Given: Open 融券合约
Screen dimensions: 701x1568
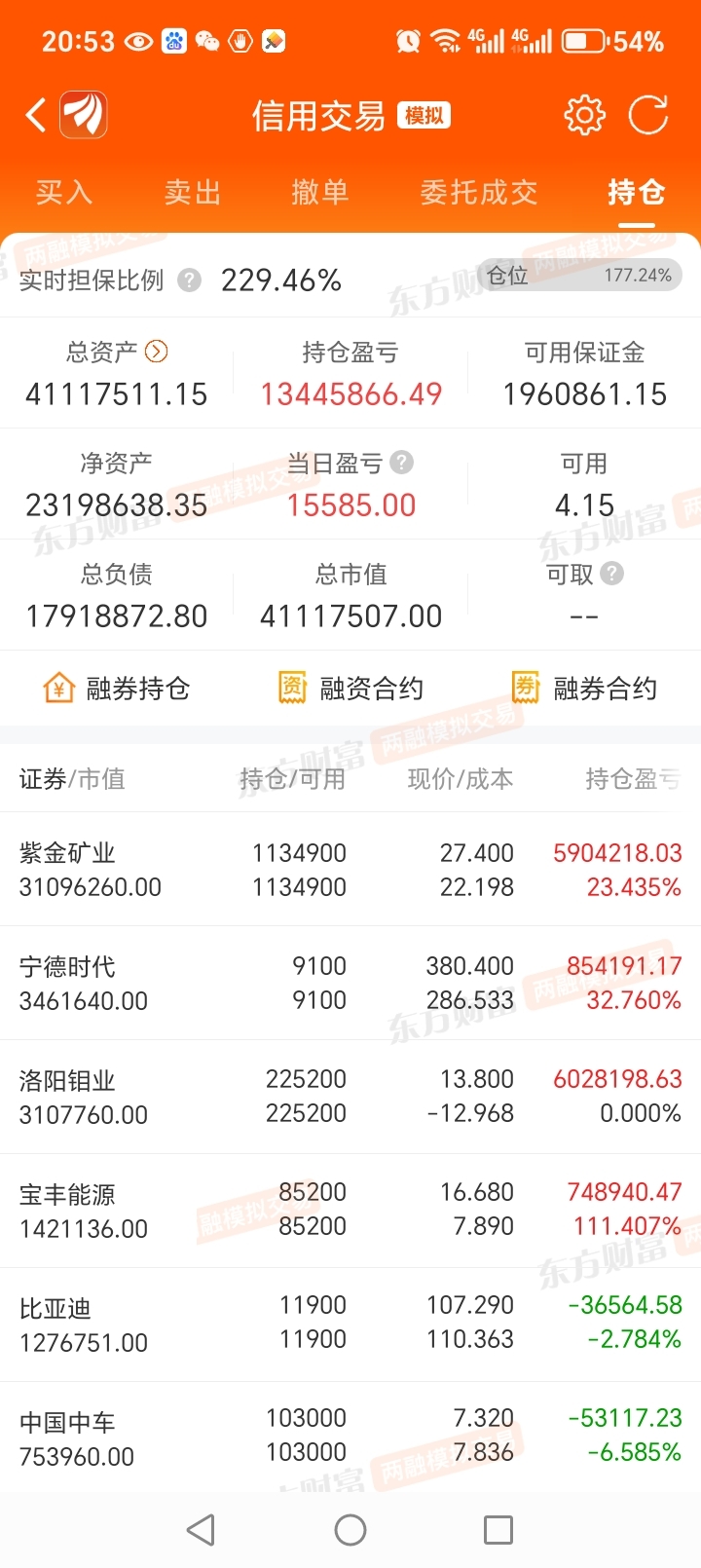Looking at the screenshot, I should [584, 689].
